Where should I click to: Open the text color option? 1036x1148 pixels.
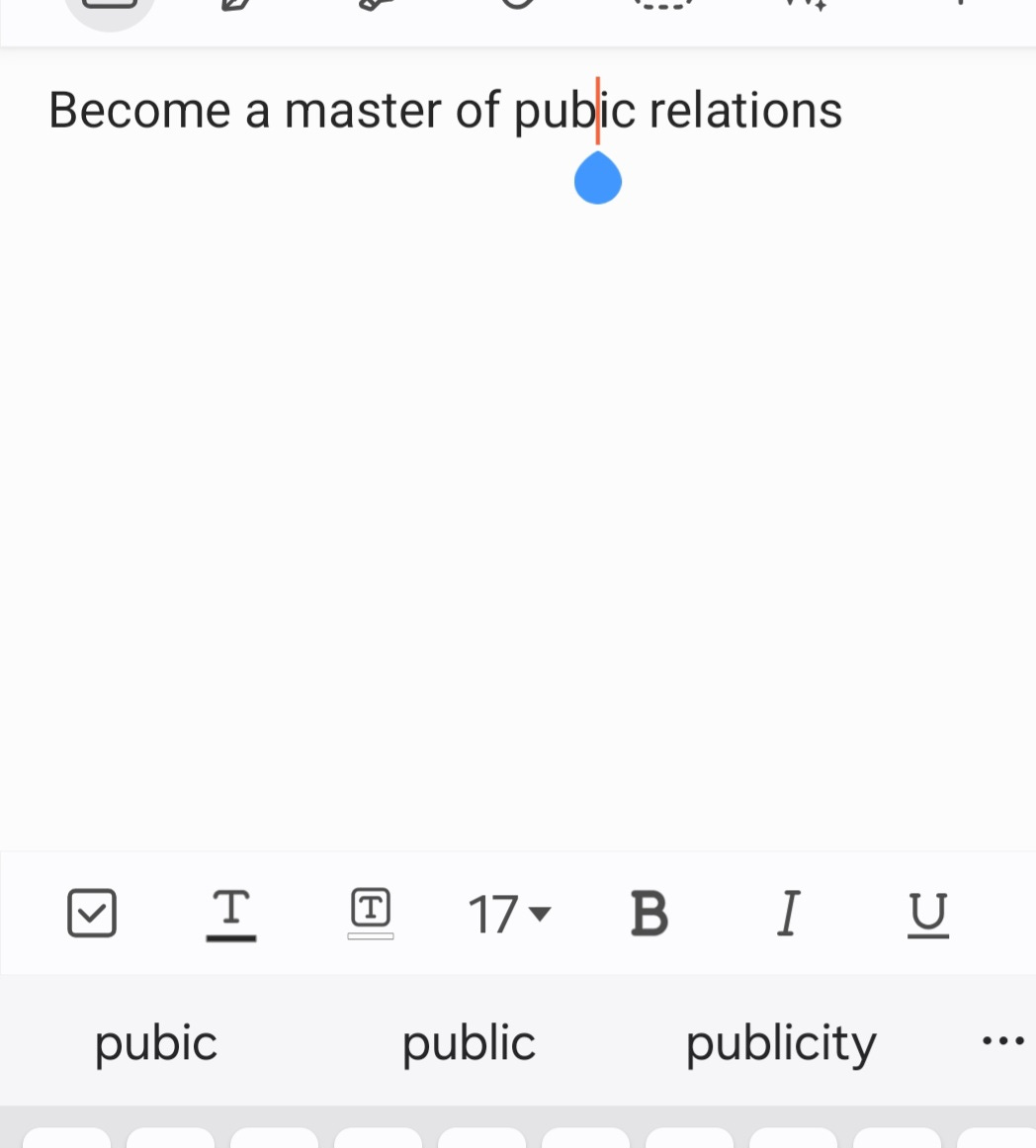pos(231,915)
